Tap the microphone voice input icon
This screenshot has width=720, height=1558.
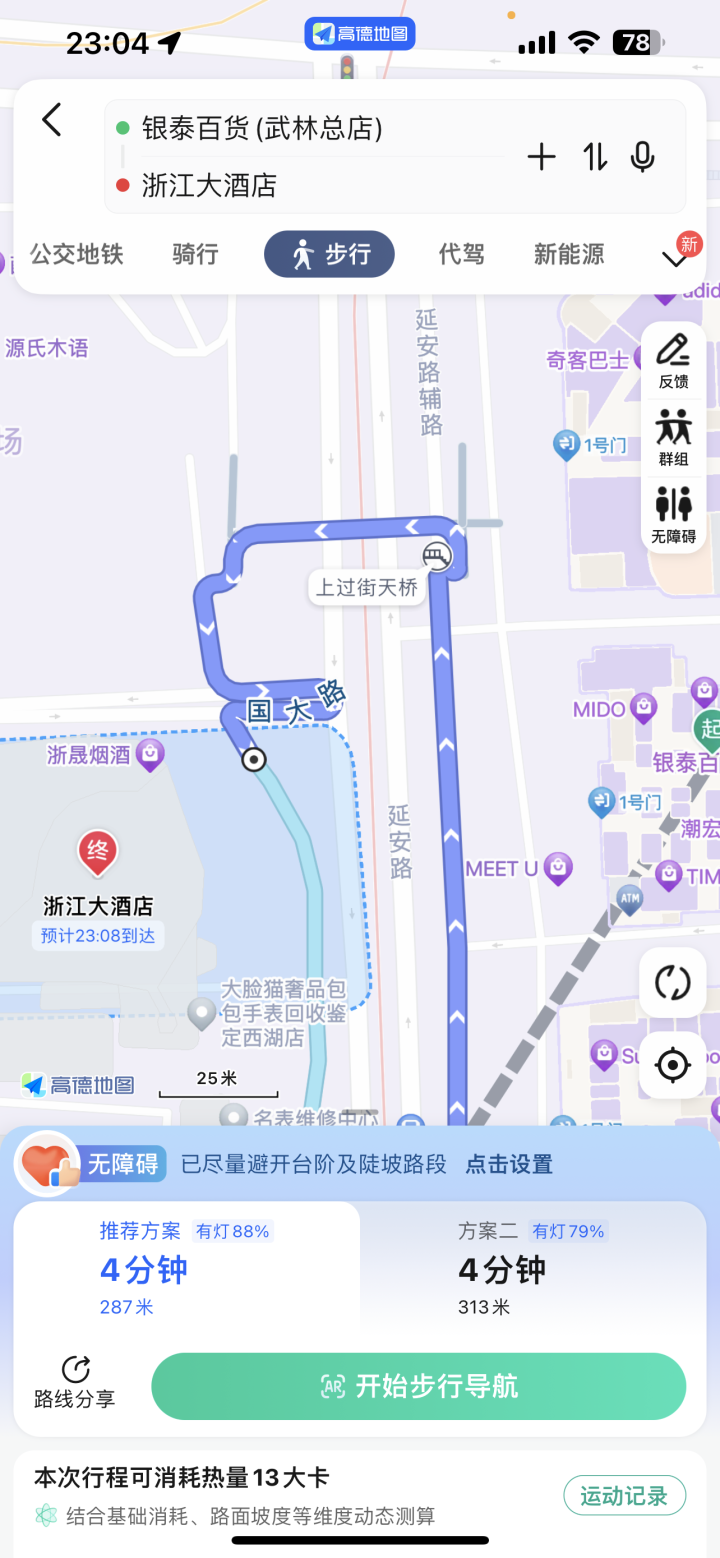point(643,157)
